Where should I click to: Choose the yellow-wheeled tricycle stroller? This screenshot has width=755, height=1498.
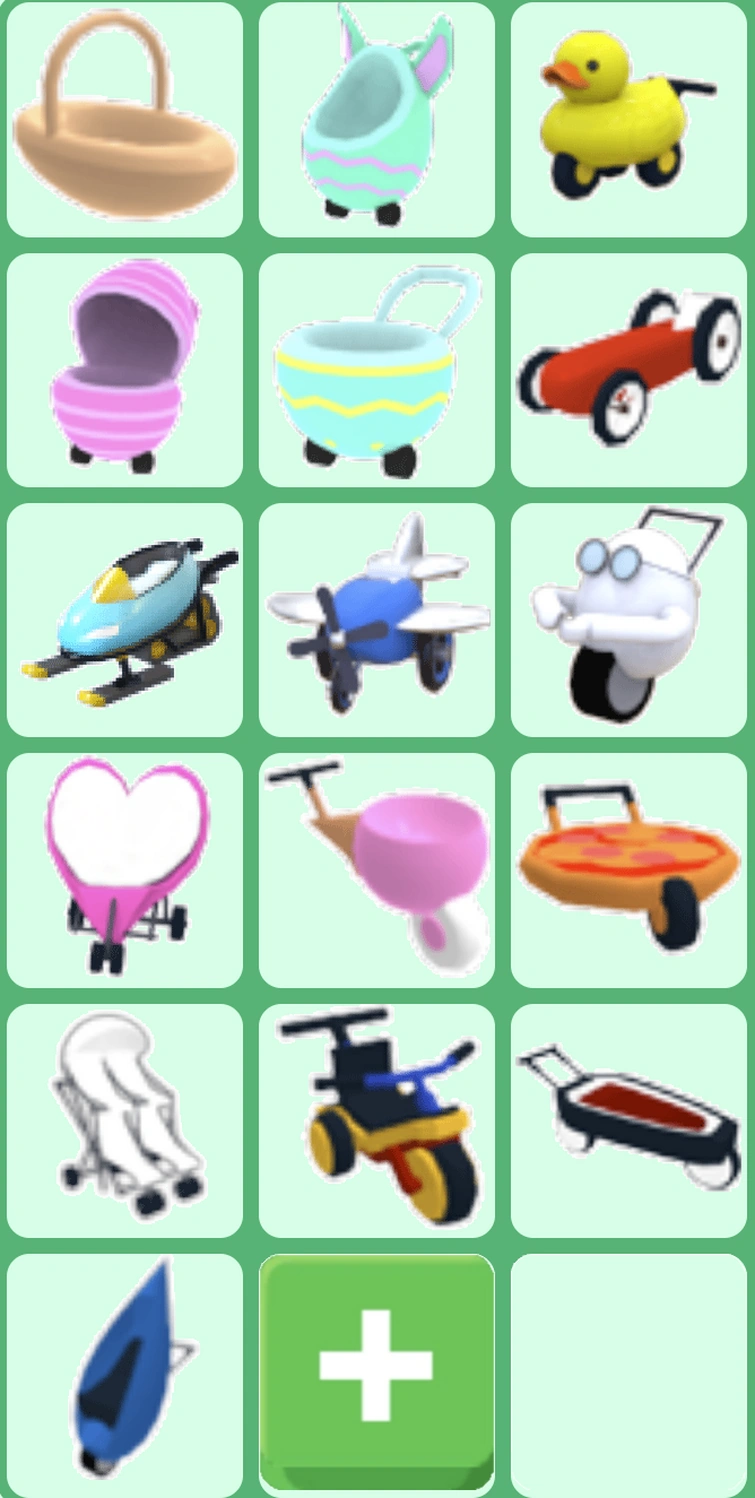pos(376,1121)
